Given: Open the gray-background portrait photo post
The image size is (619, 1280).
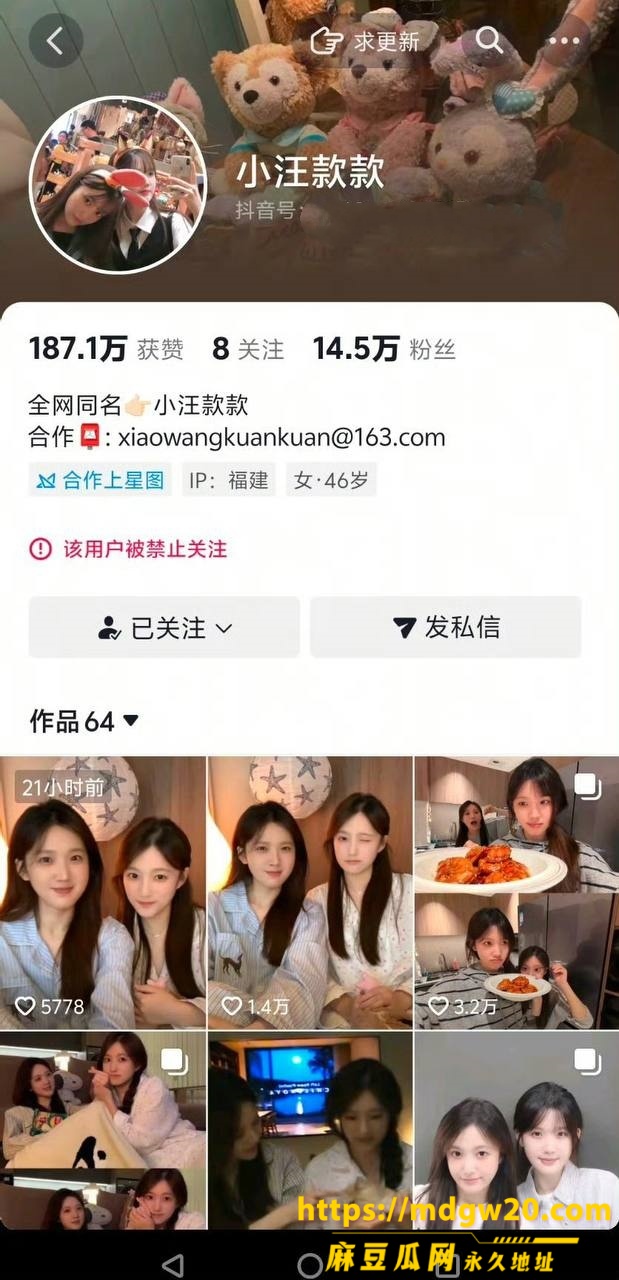Looking at the screenshot, I should pyautogui.click(x=517, y=1130).
